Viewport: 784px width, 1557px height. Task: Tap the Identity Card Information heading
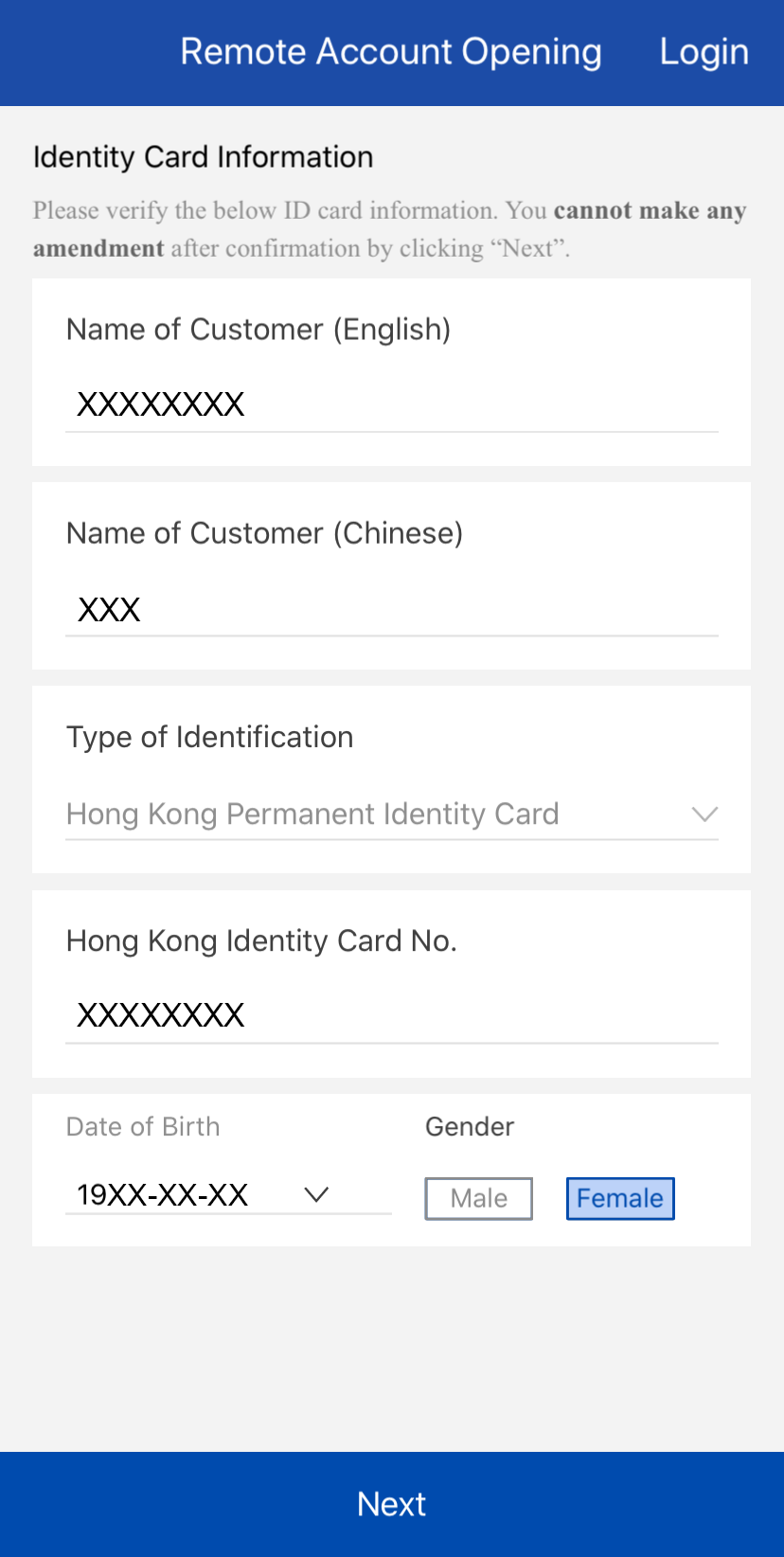click(203, 156)
